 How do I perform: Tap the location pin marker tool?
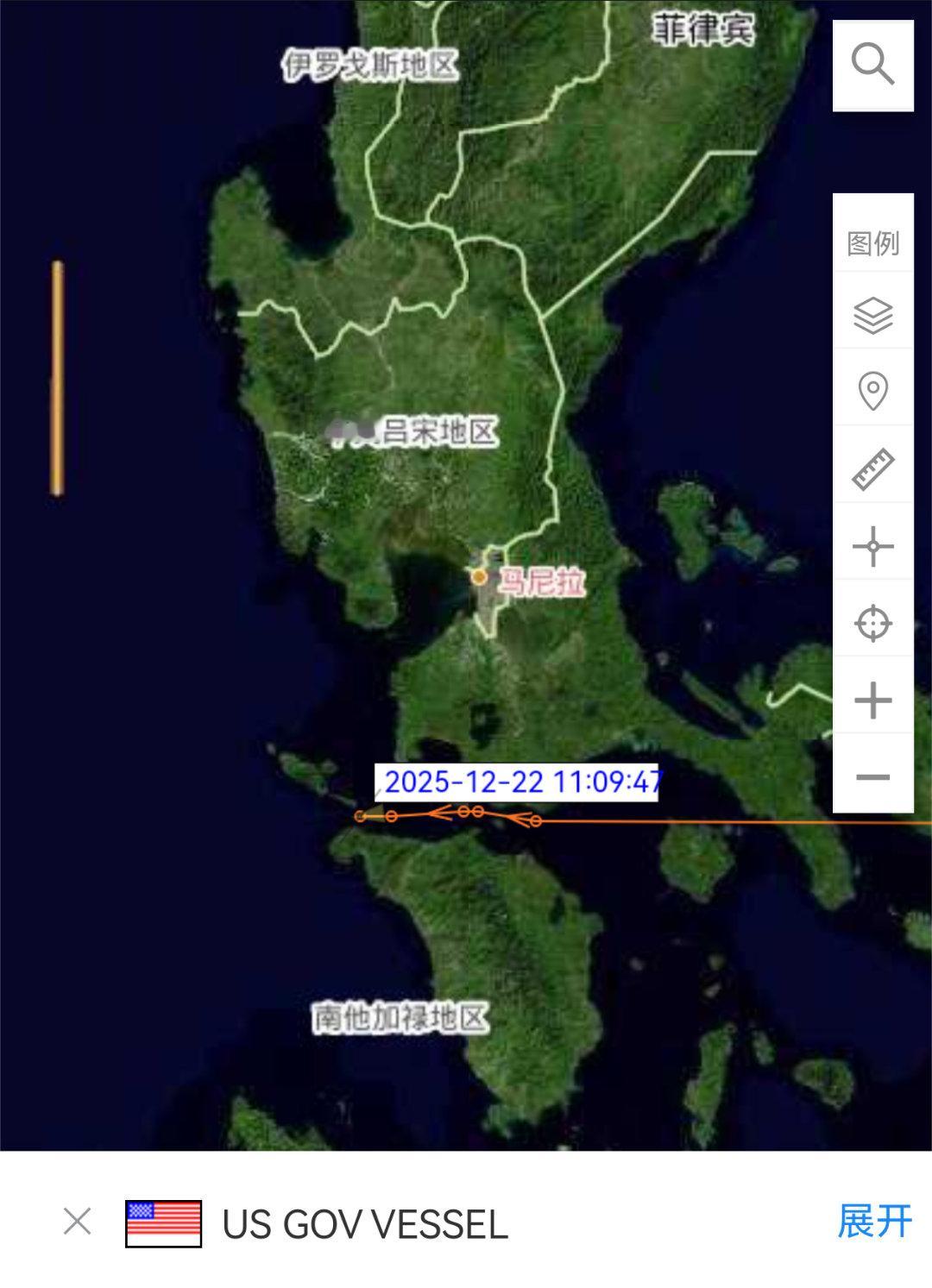(872, 391)
